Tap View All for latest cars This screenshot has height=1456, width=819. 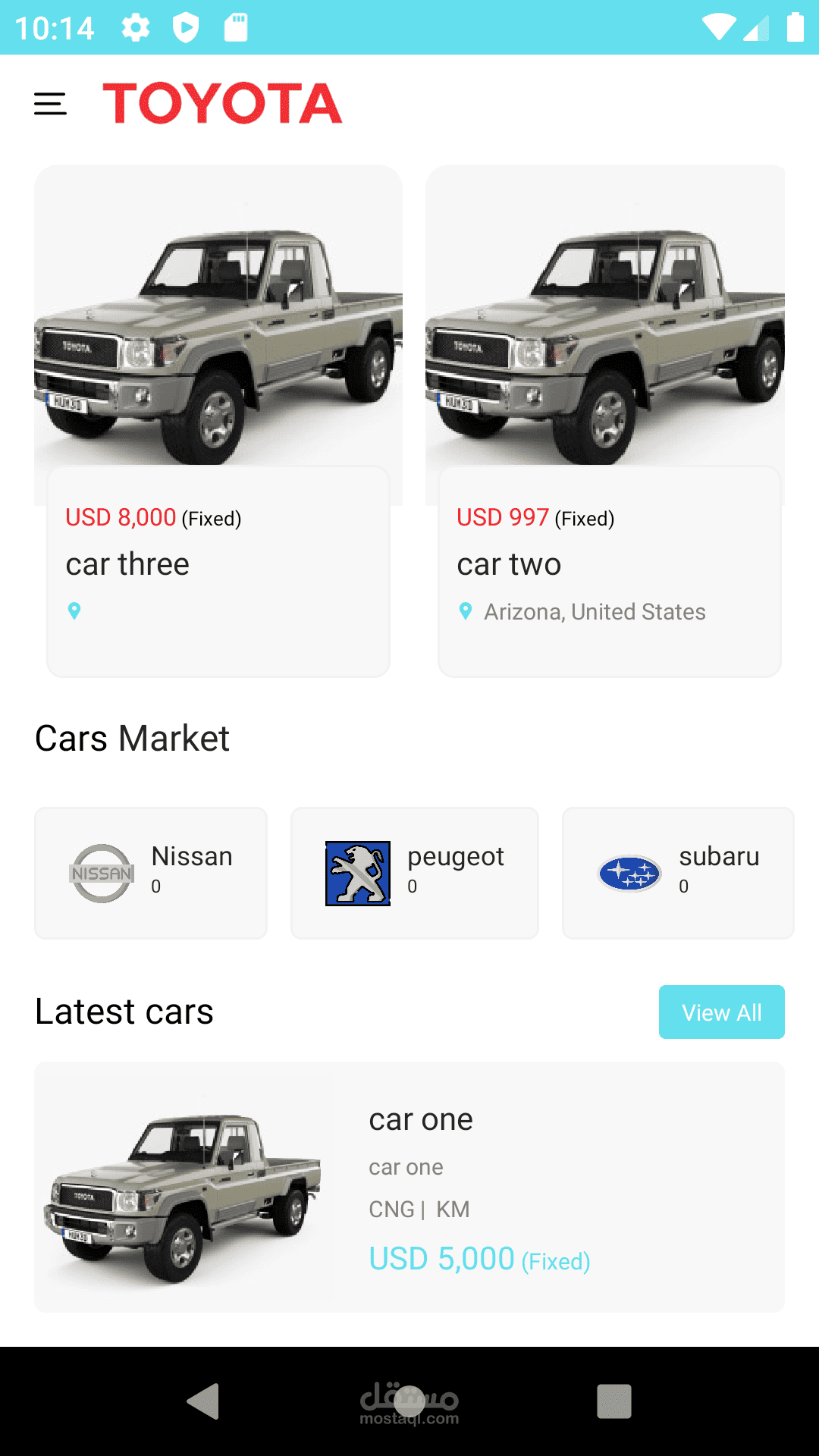pyautogui.click(x=722, y=1012)
